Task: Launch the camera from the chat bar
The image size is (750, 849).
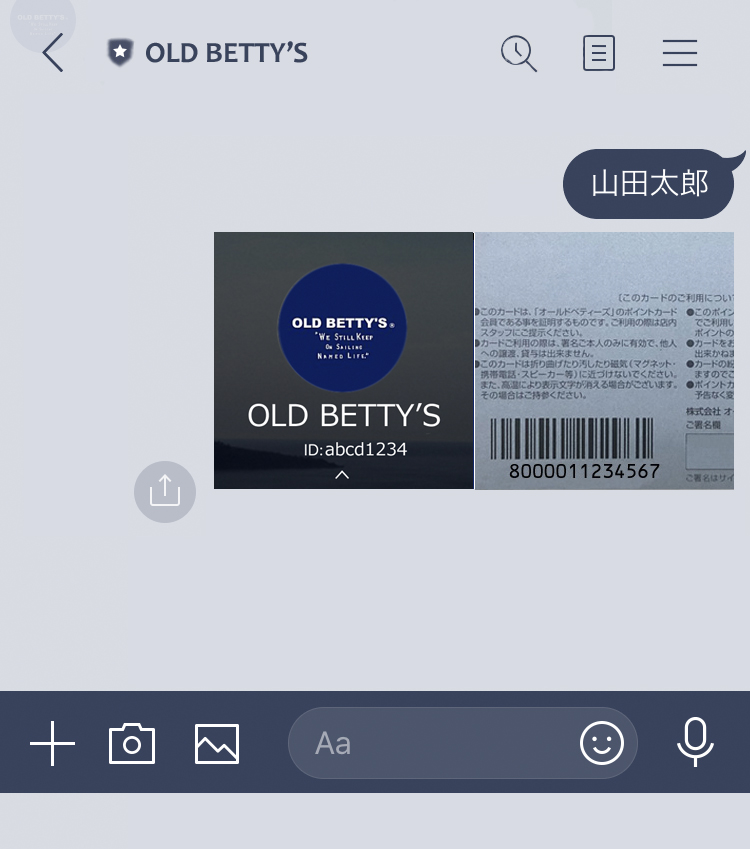Action: 132,744
